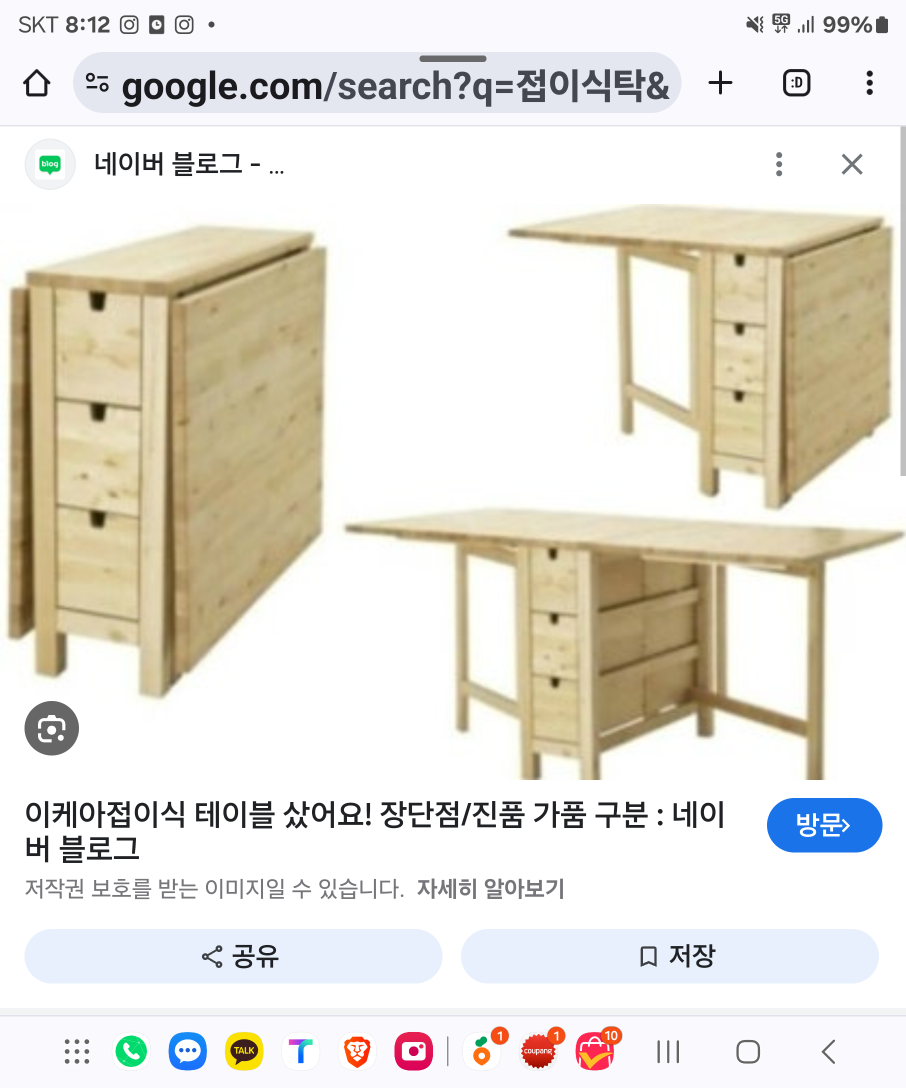Go to the browser home page
906x1088 pixels.
(37, 84)
